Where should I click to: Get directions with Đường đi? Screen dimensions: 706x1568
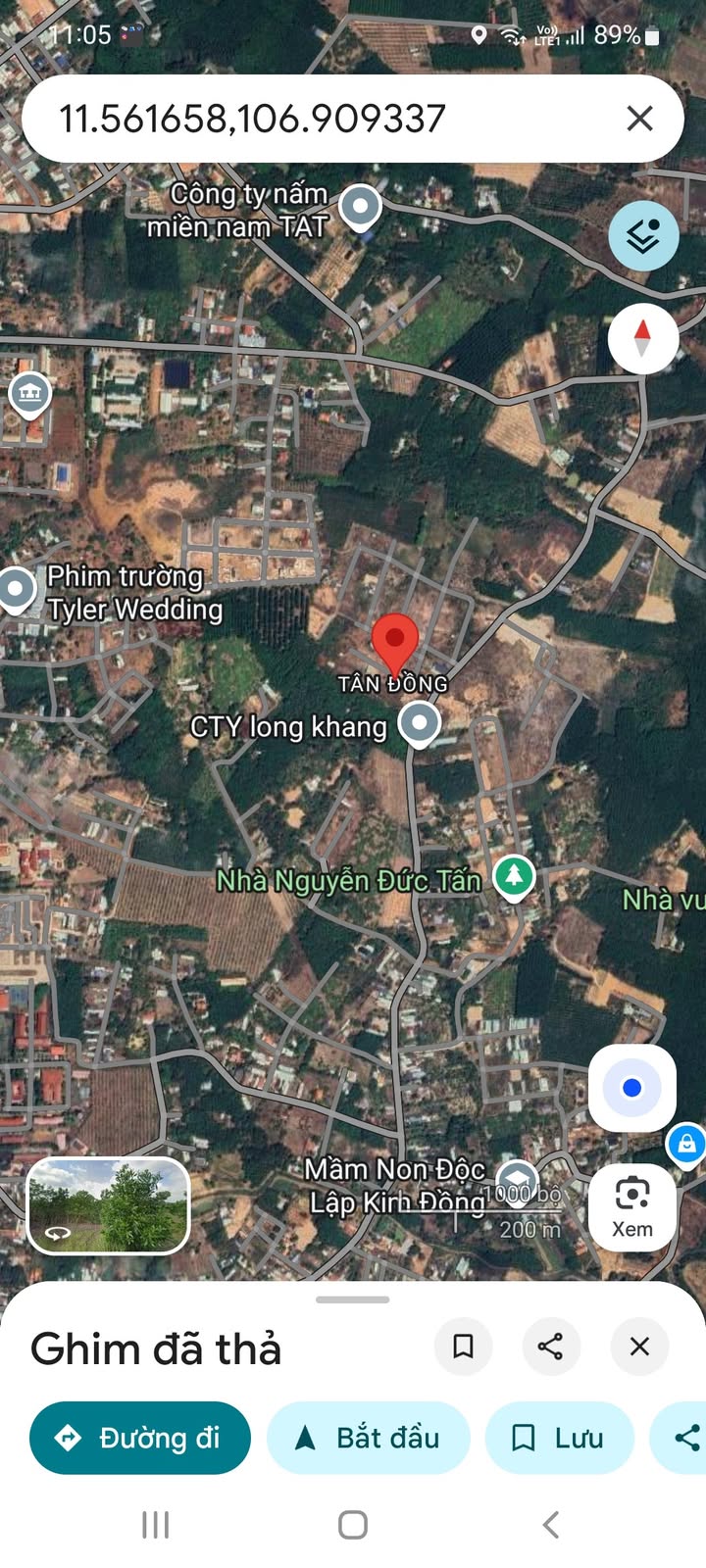pos(140,1438)
